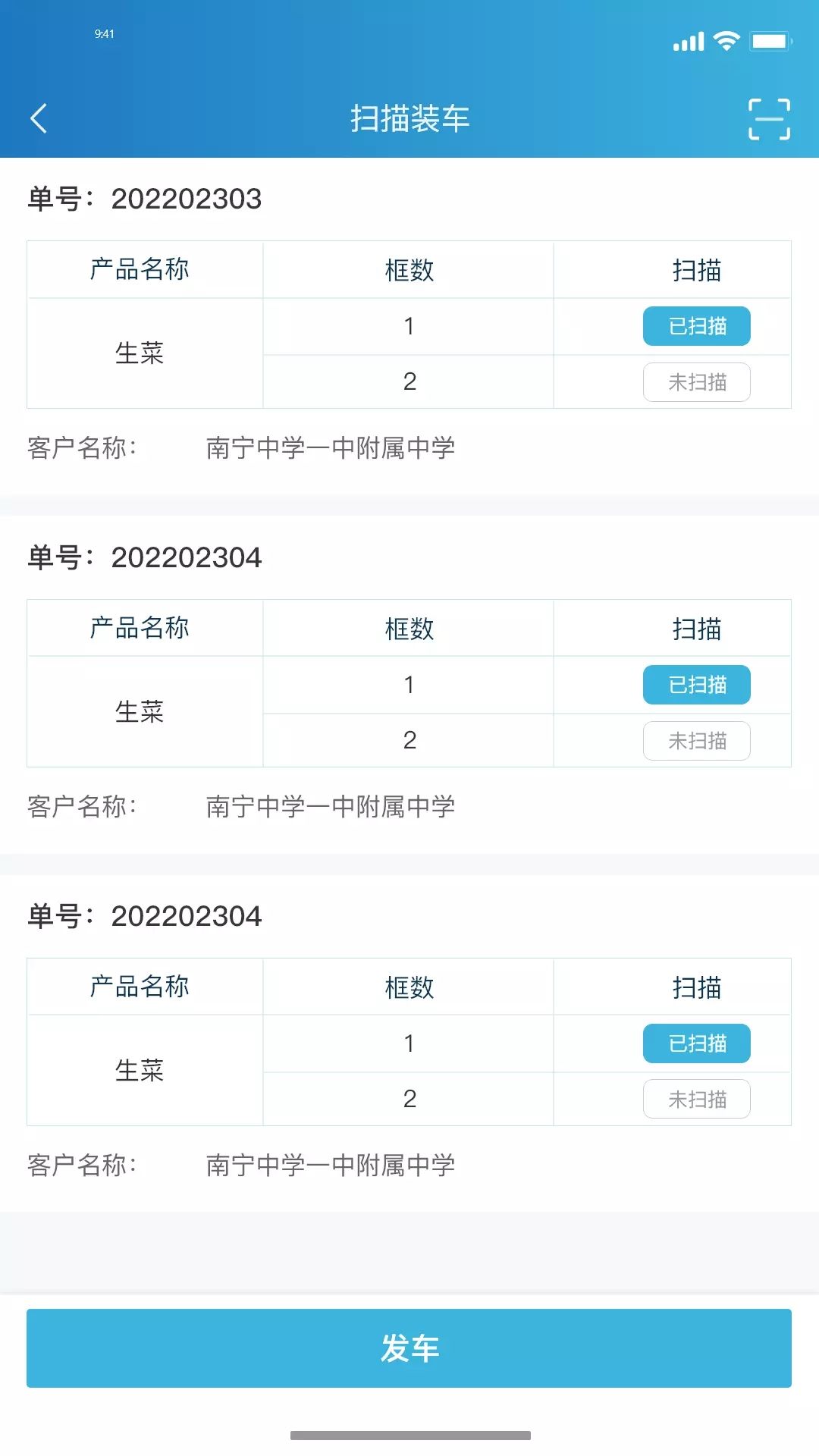
Task: Select the chevron icon on the left
Action: click(x=39, y=118)
